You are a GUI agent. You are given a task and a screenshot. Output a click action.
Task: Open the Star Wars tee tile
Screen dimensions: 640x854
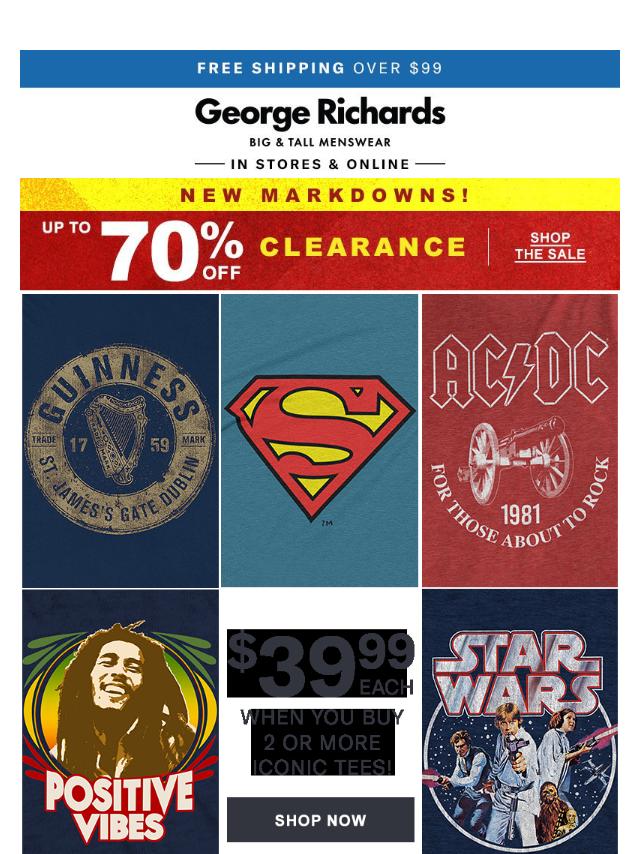pyautogui.click(x=519, y=722)
